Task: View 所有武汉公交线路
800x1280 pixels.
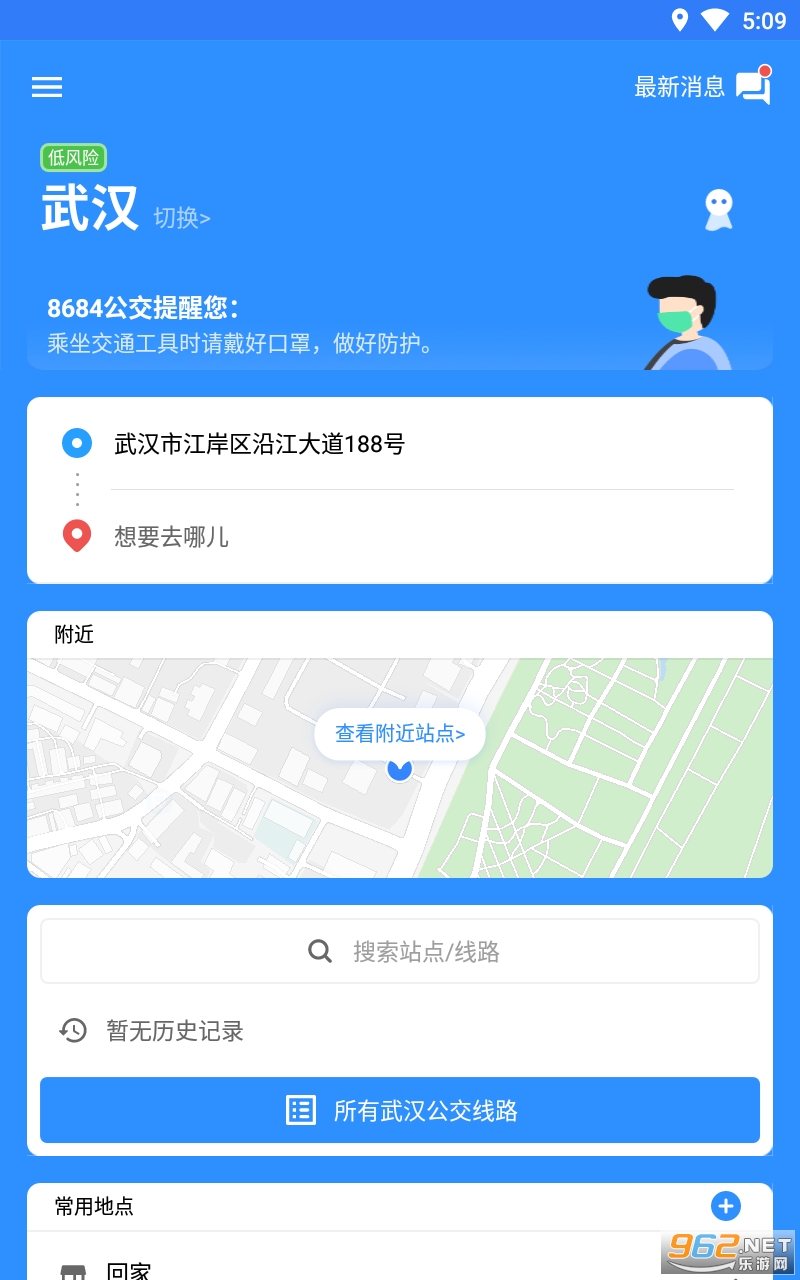Action: pos(400,1110)
